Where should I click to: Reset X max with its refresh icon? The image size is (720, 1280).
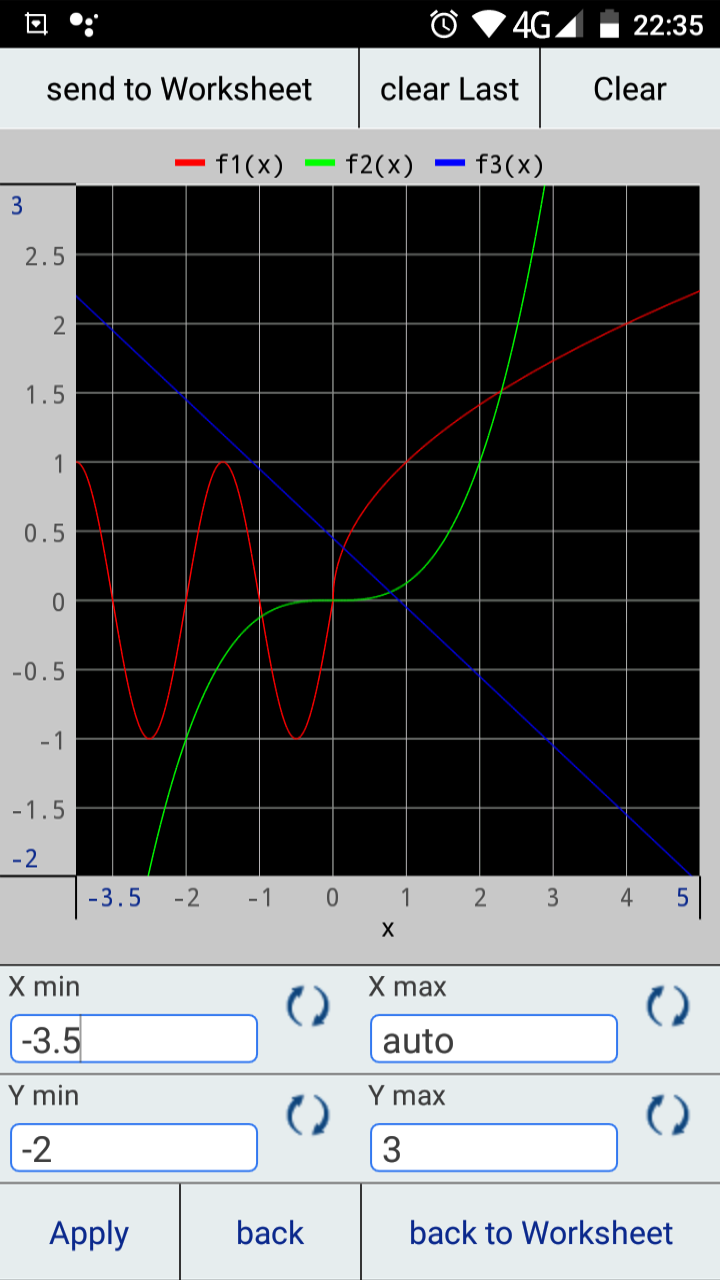(x=668, y=1006)
